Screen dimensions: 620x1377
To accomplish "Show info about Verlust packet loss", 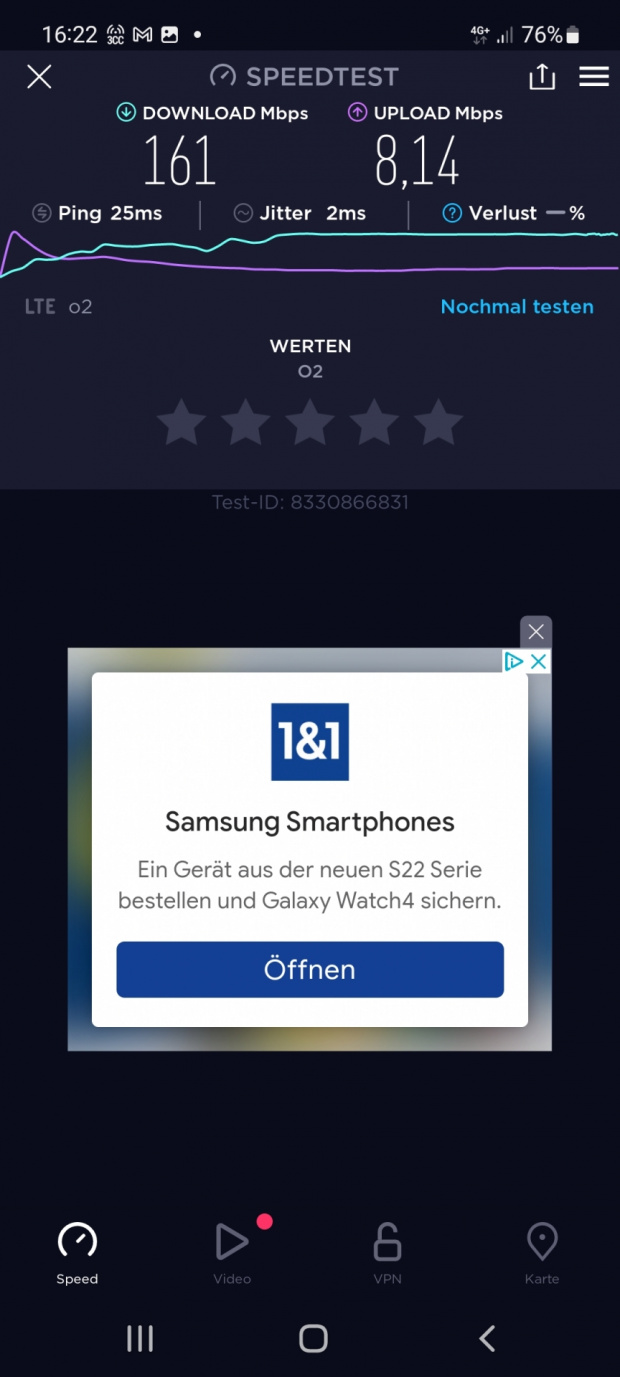I will tap(452, 213).
